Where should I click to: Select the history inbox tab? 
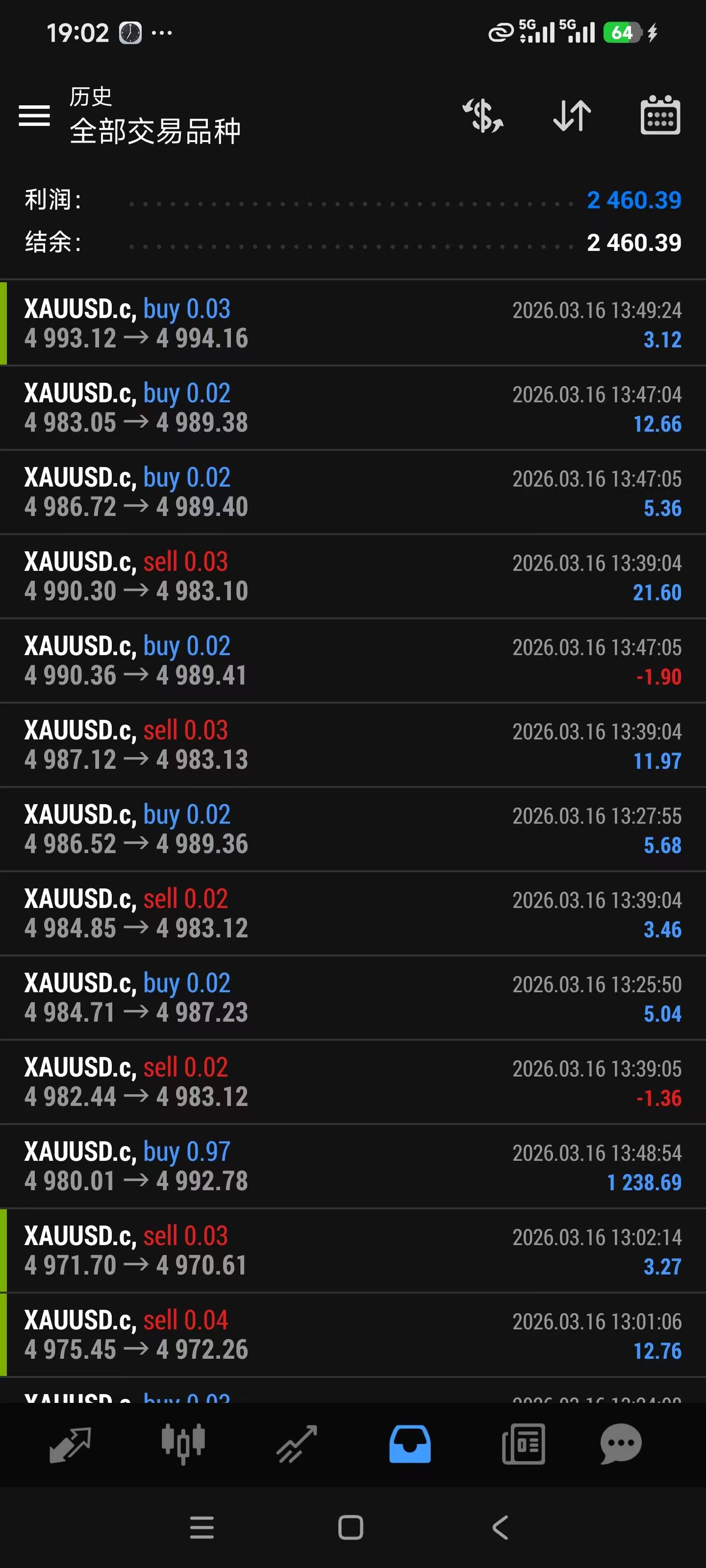tap(410, 1444)
